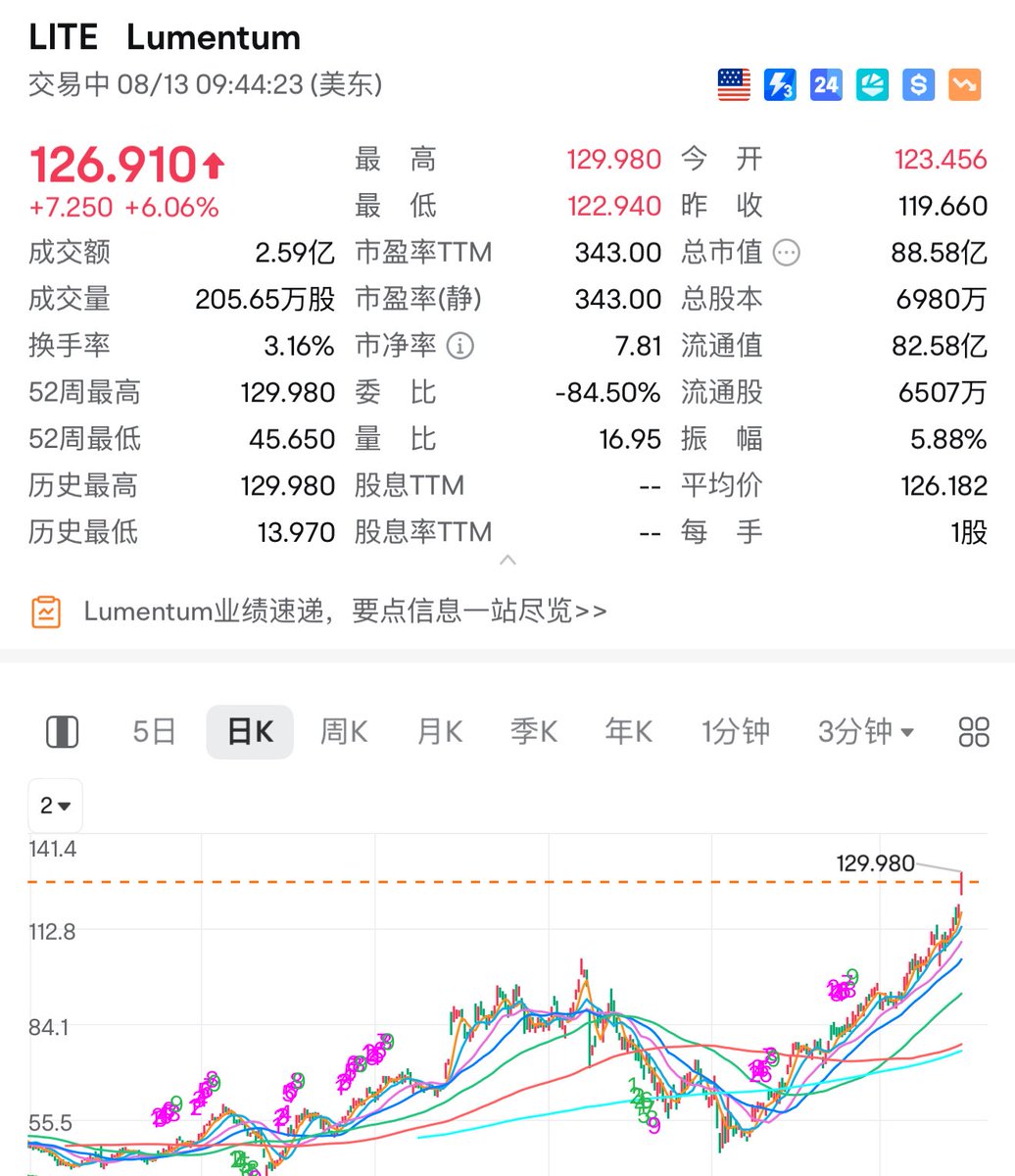Open the 3分钟 interval dropdown

(865, 732)
